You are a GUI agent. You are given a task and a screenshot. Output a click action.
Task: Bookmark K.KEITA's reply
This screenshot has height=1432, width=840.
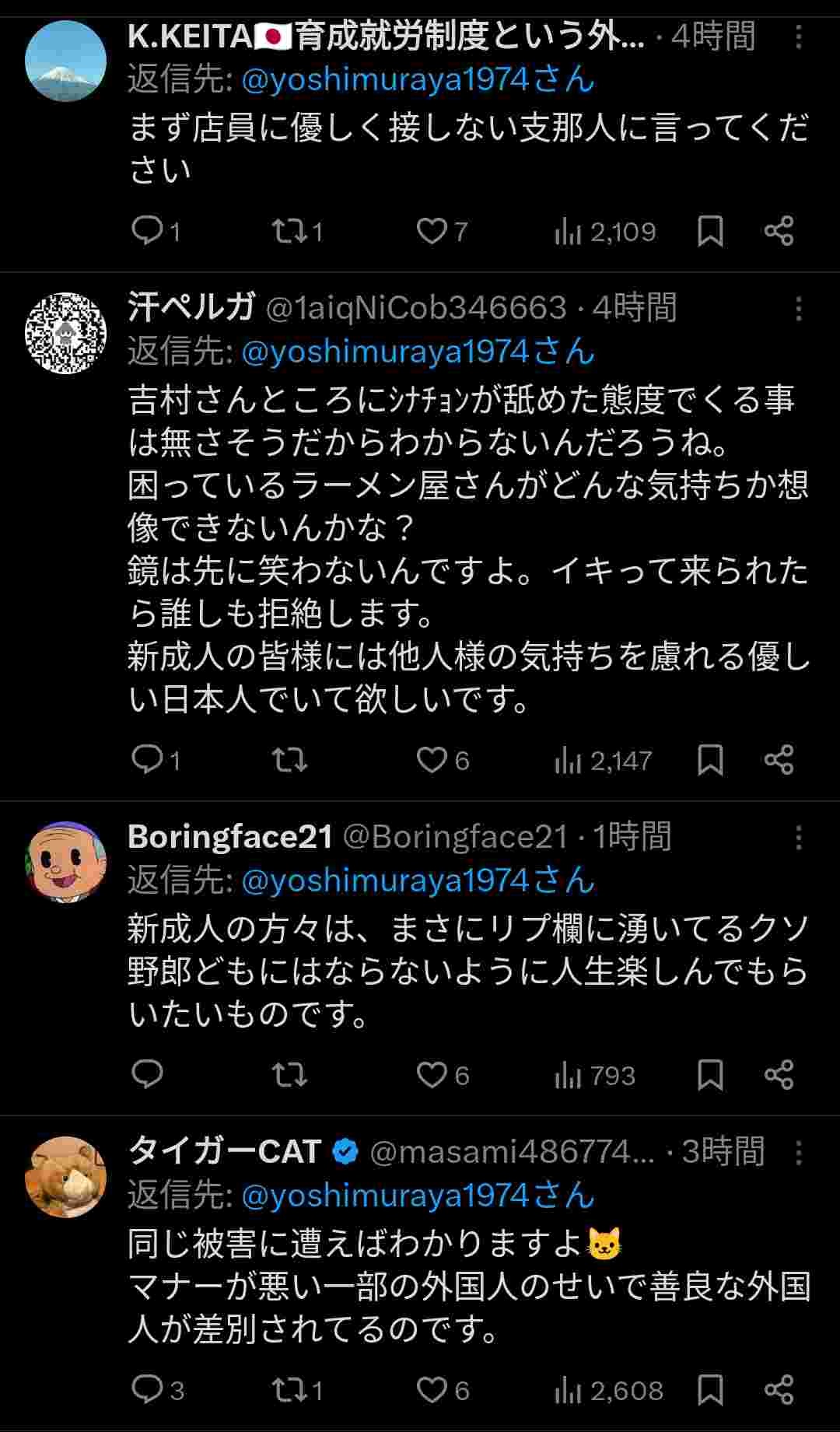coord(710,231)
